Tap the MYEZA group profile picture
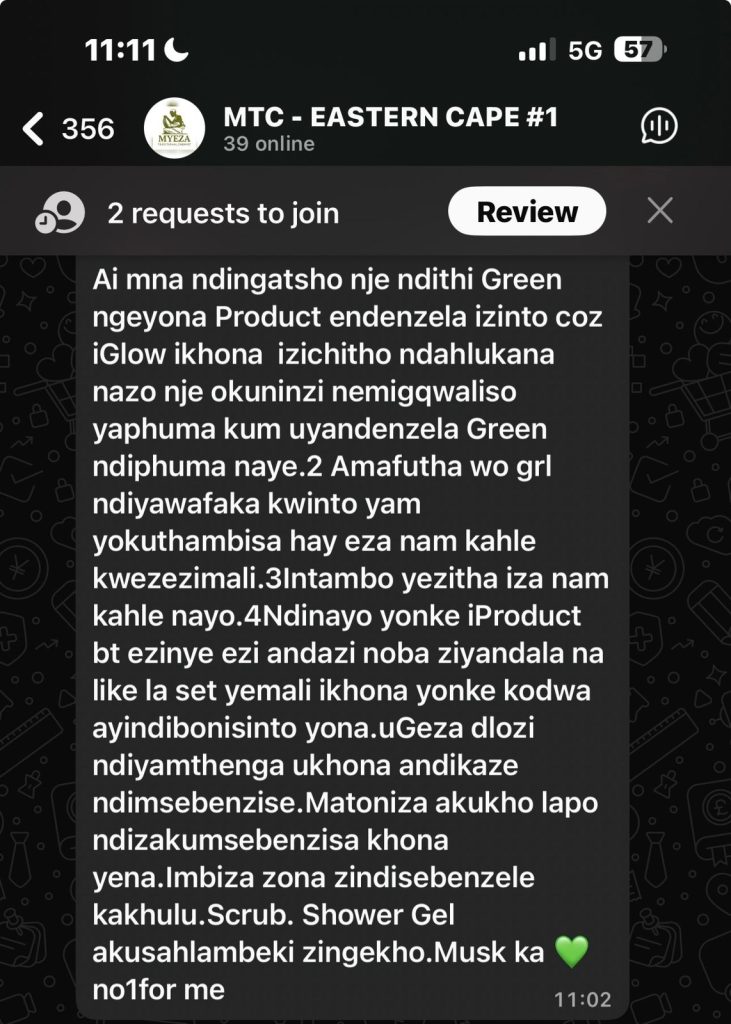731x1024 pixels. pos(174,128)
